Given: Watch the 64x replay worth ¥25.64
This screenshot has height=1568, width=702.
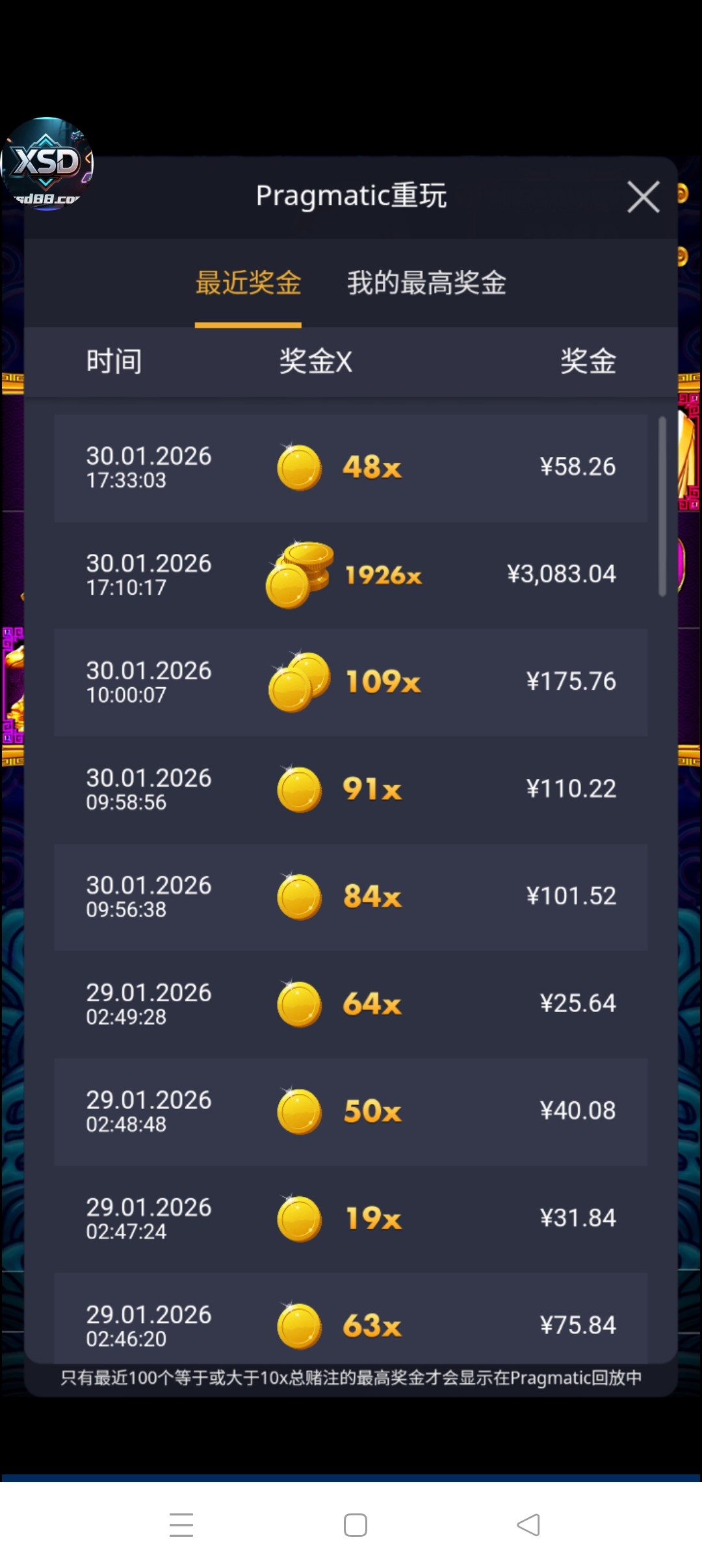Looking at the screenshot, I should pos(351,1004).
